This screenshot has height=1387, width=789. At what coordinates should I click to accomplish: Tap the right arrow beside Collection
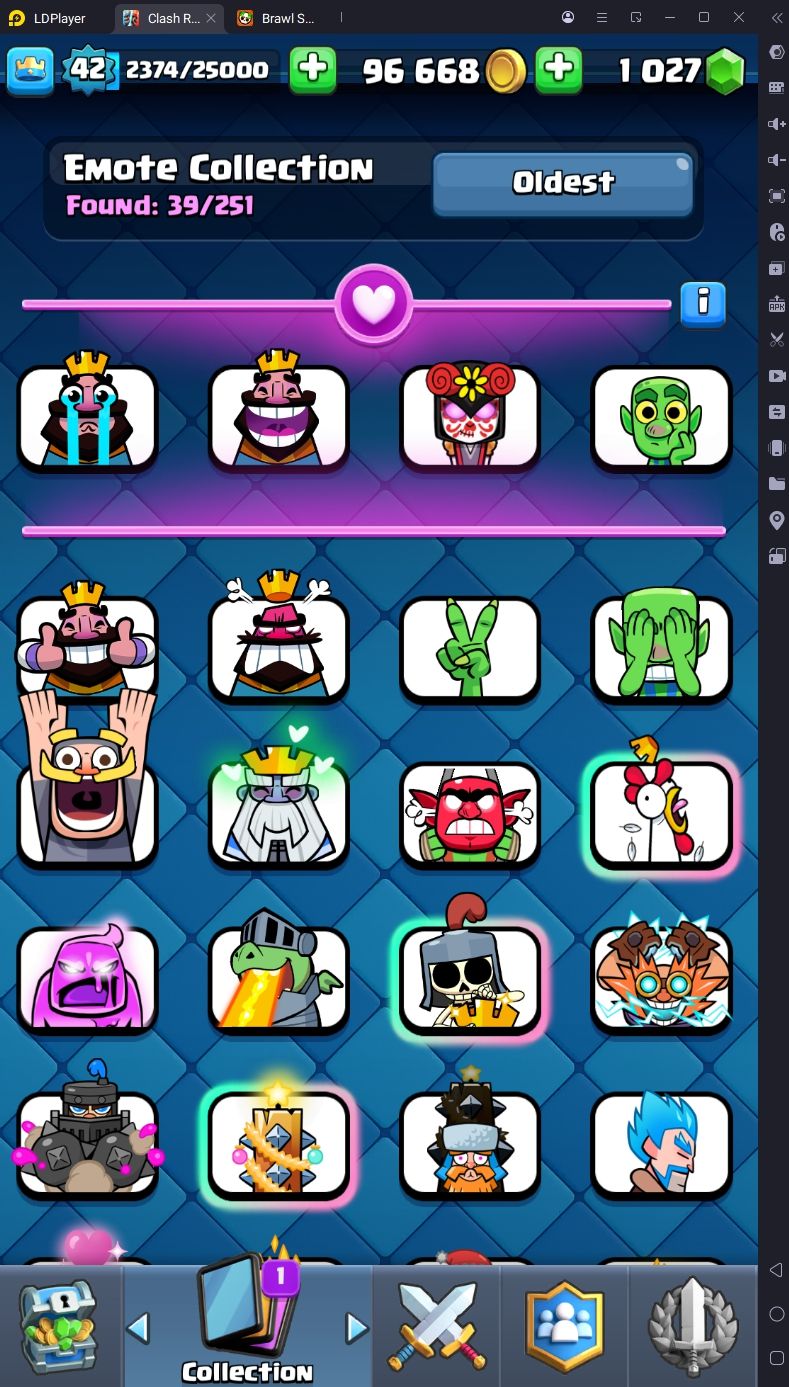(356, 1328)
